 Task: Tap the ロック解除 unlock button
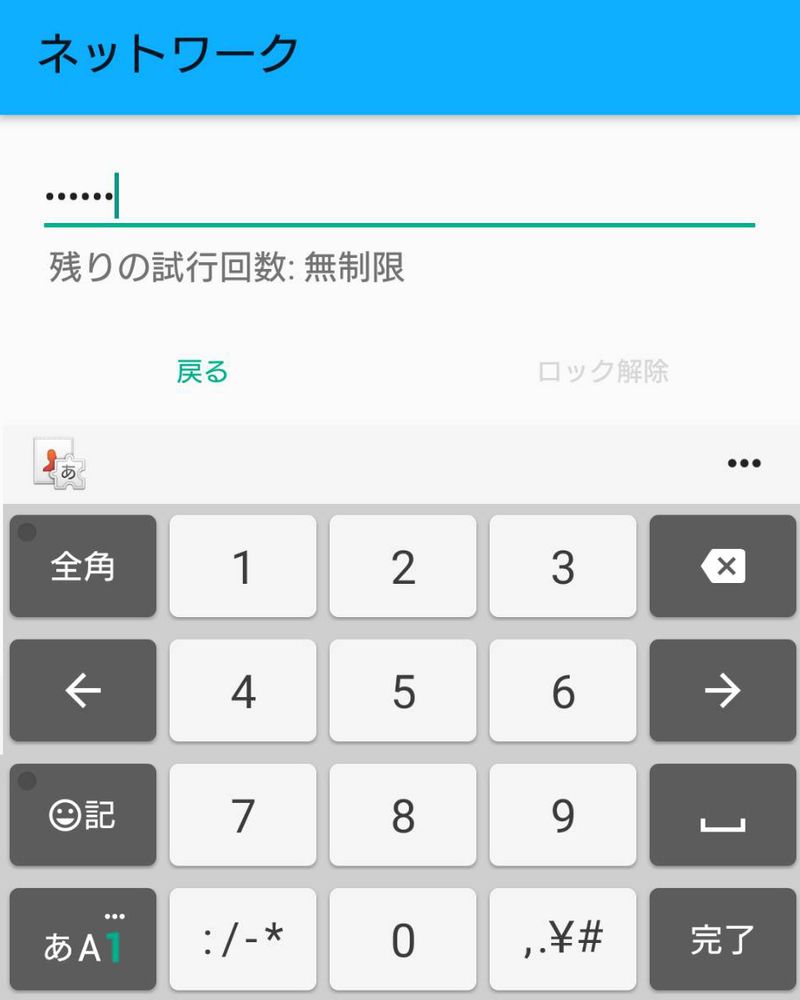[602, 372]
